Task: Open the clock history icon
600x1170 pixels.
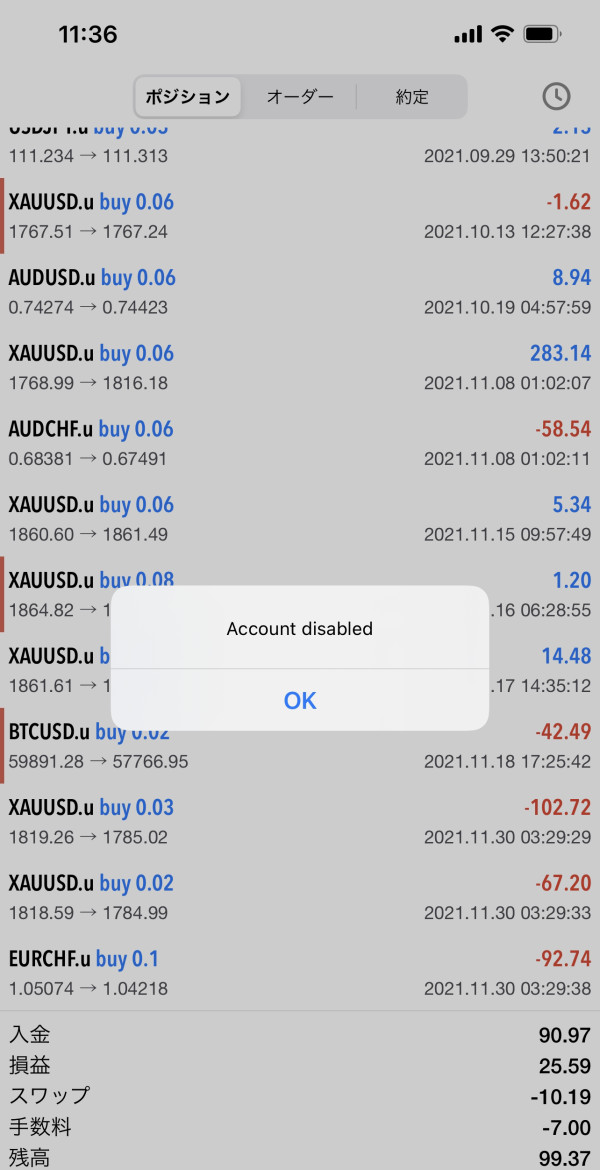Action: click(x=556, y=96)
